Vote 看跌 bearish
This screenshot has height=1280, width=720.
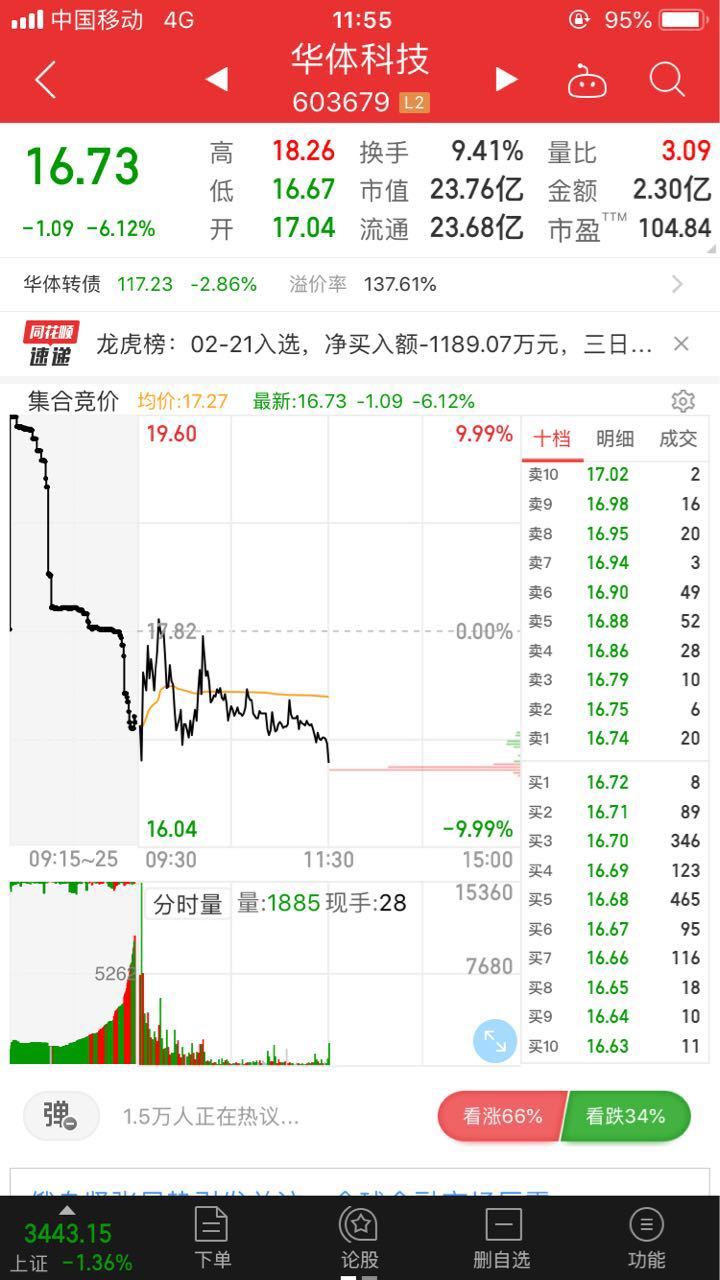627,1116
